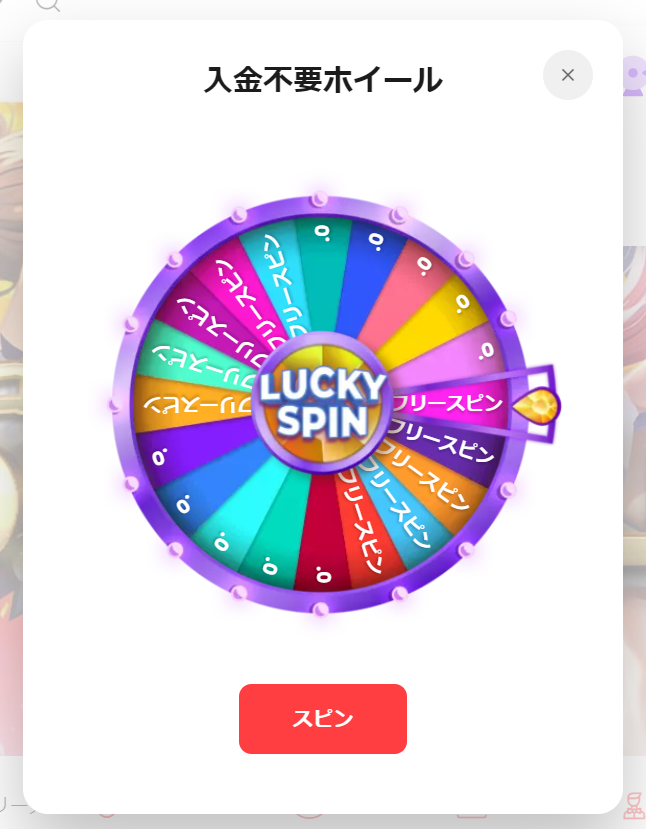The height and width of the screenshot is (829, 646).
Task: Close the 入金不要ホイール dialog
Action: [567, 75]
